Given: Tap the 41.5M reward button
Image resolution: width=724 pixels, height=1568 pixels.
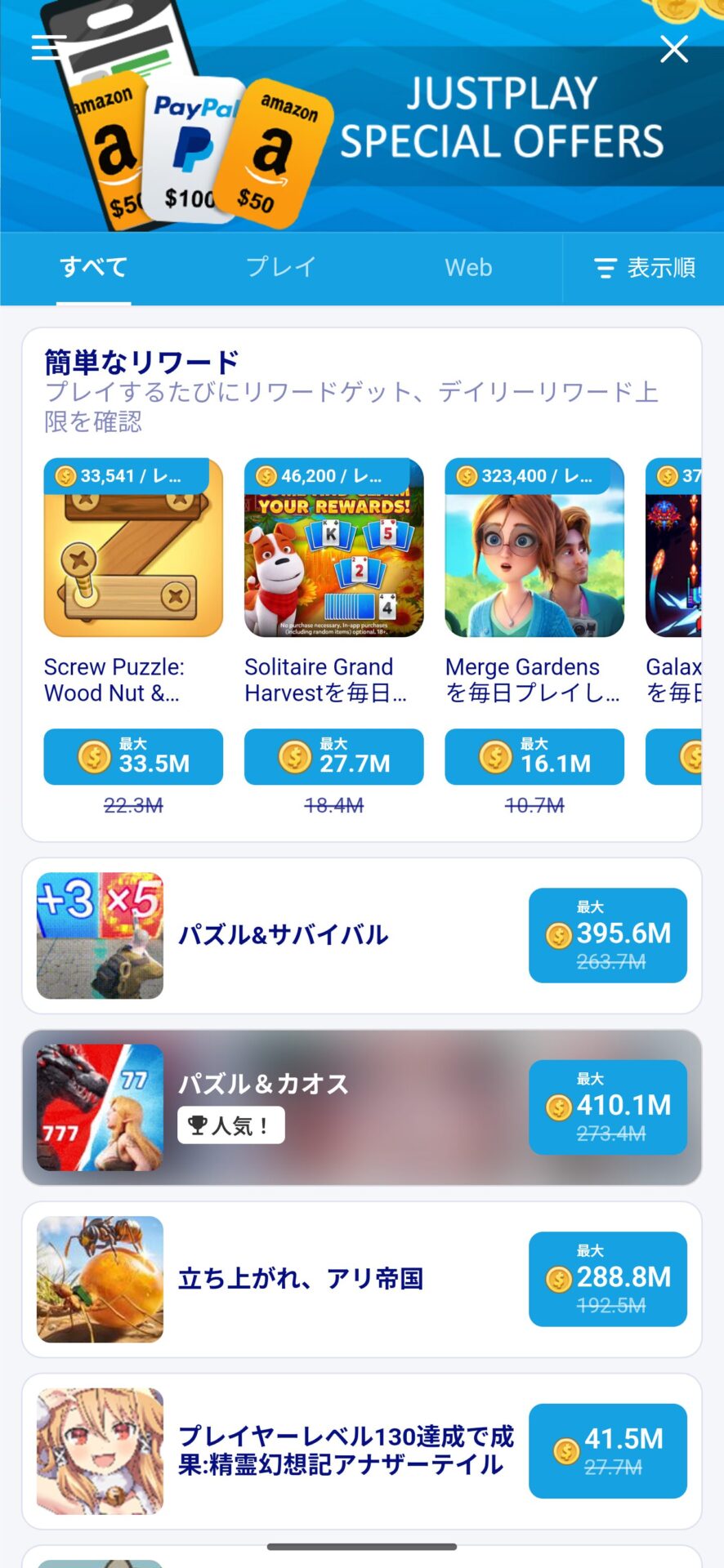Looking at the screenshot, I should click(608, 1451).
